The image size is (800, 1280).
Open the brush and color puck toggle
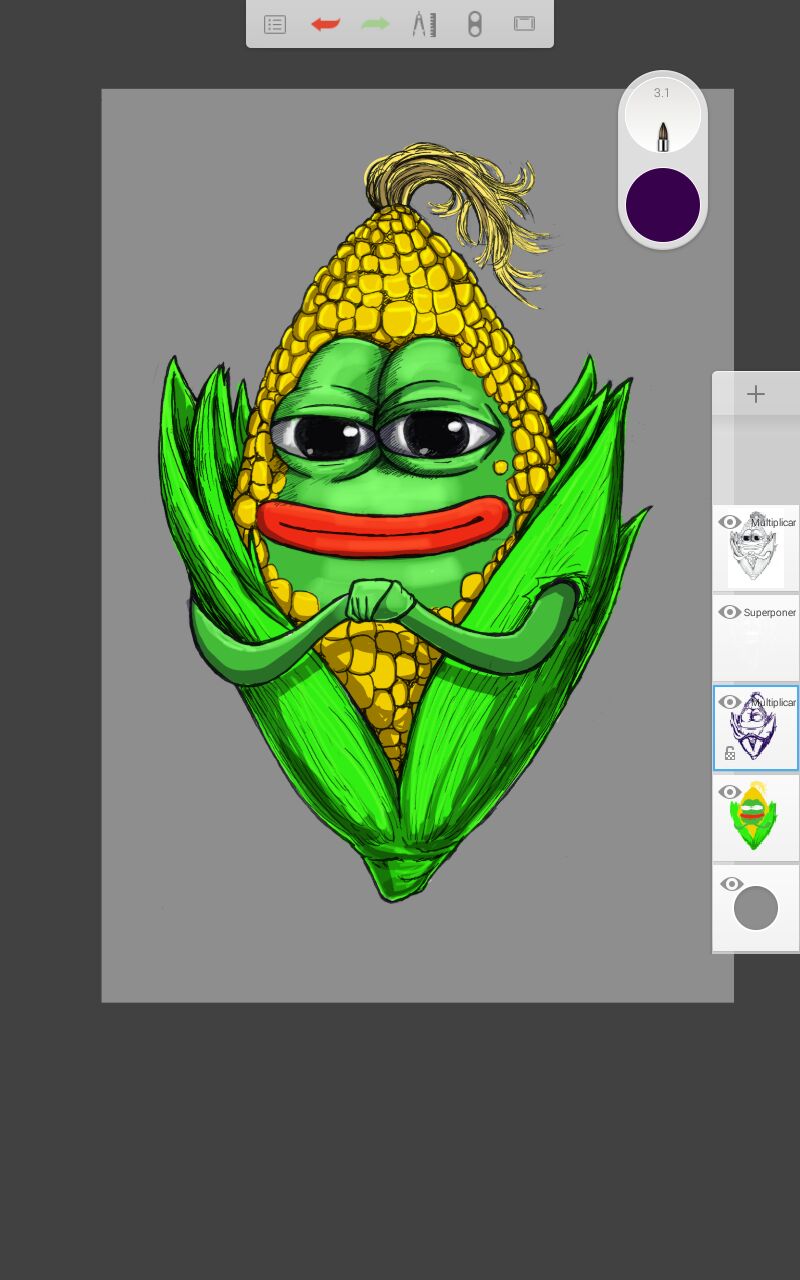[475, 24]
